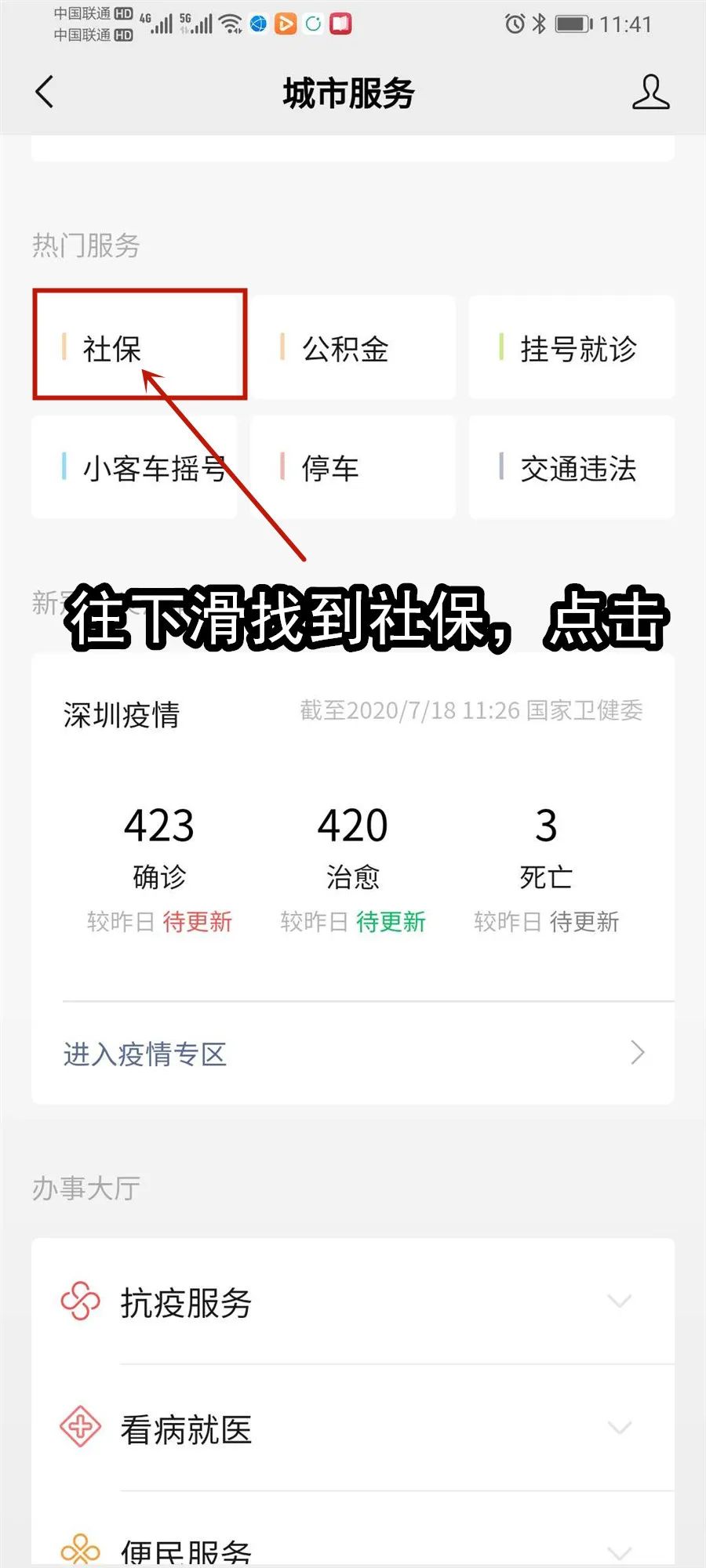This screenshot has height=1568, width=706.
Task: Enter 进入疫情专区 link
Action: point(352,1054)
